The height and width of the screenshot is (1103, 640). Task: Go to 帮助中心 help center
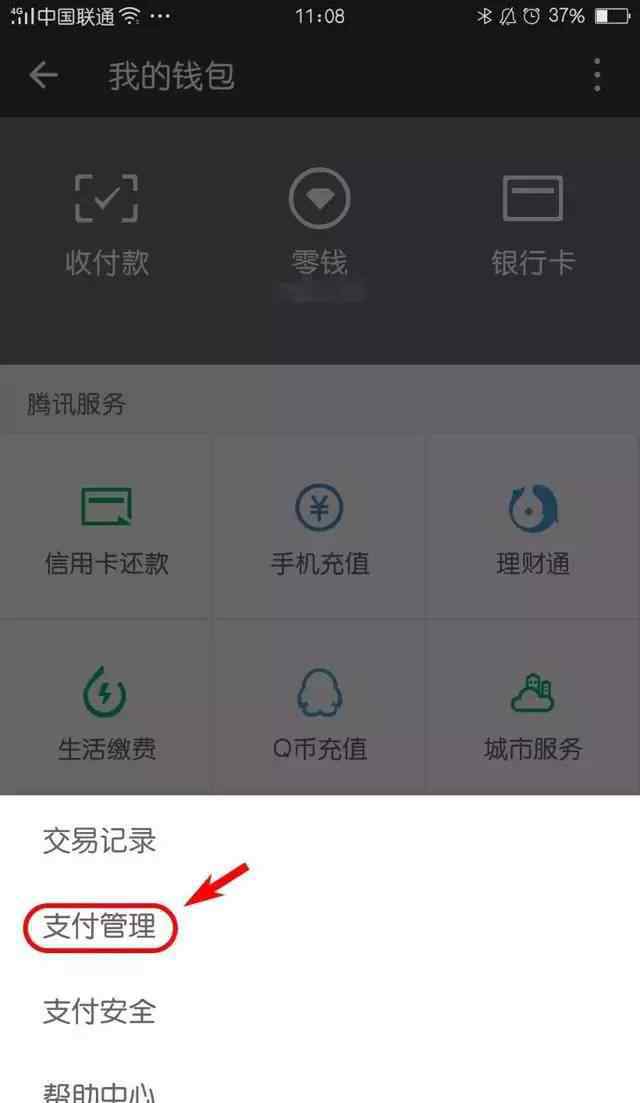100,1090
